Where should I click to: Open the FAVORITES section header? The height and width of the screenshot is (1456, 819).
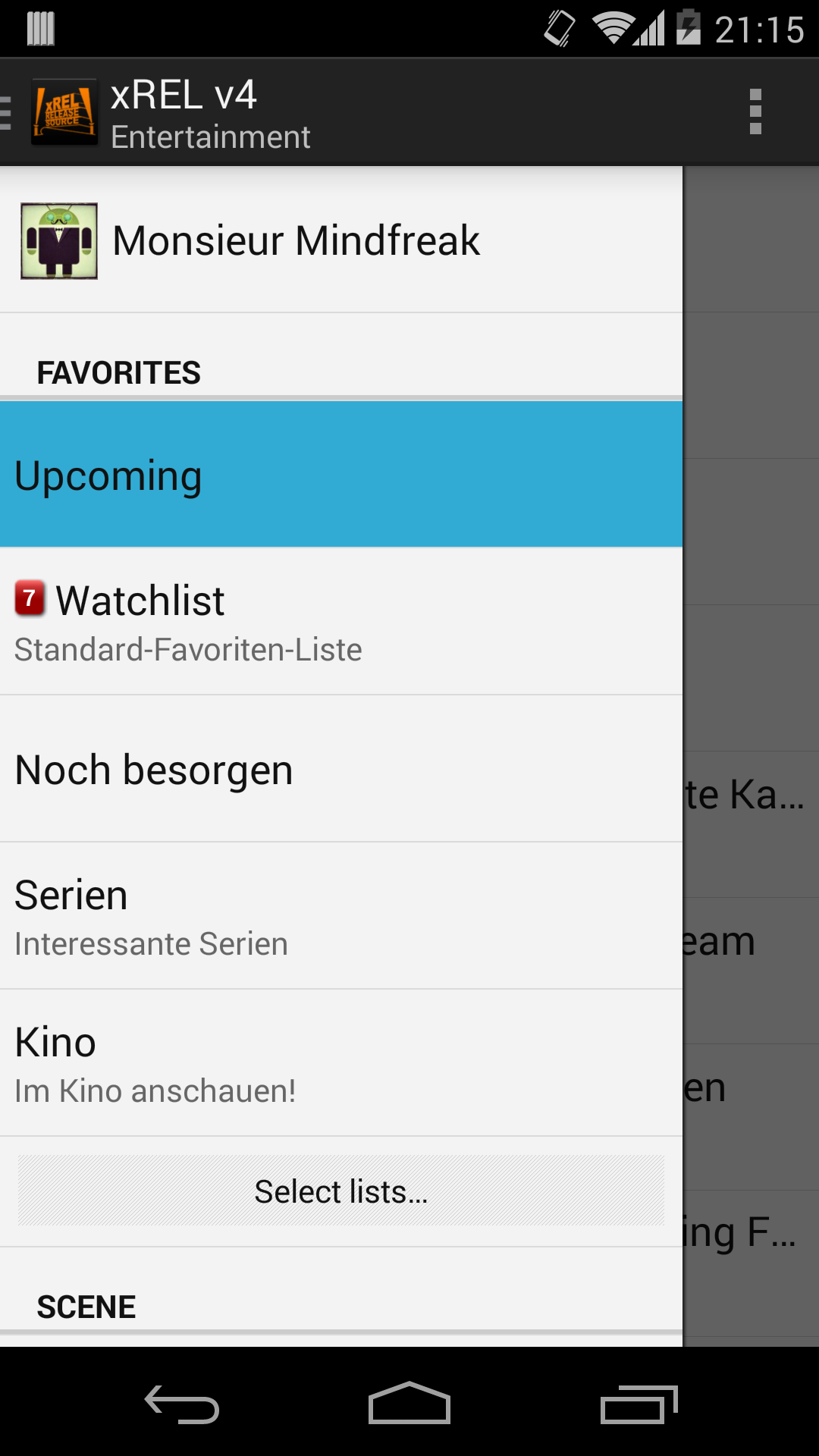(x=118, y=372)
